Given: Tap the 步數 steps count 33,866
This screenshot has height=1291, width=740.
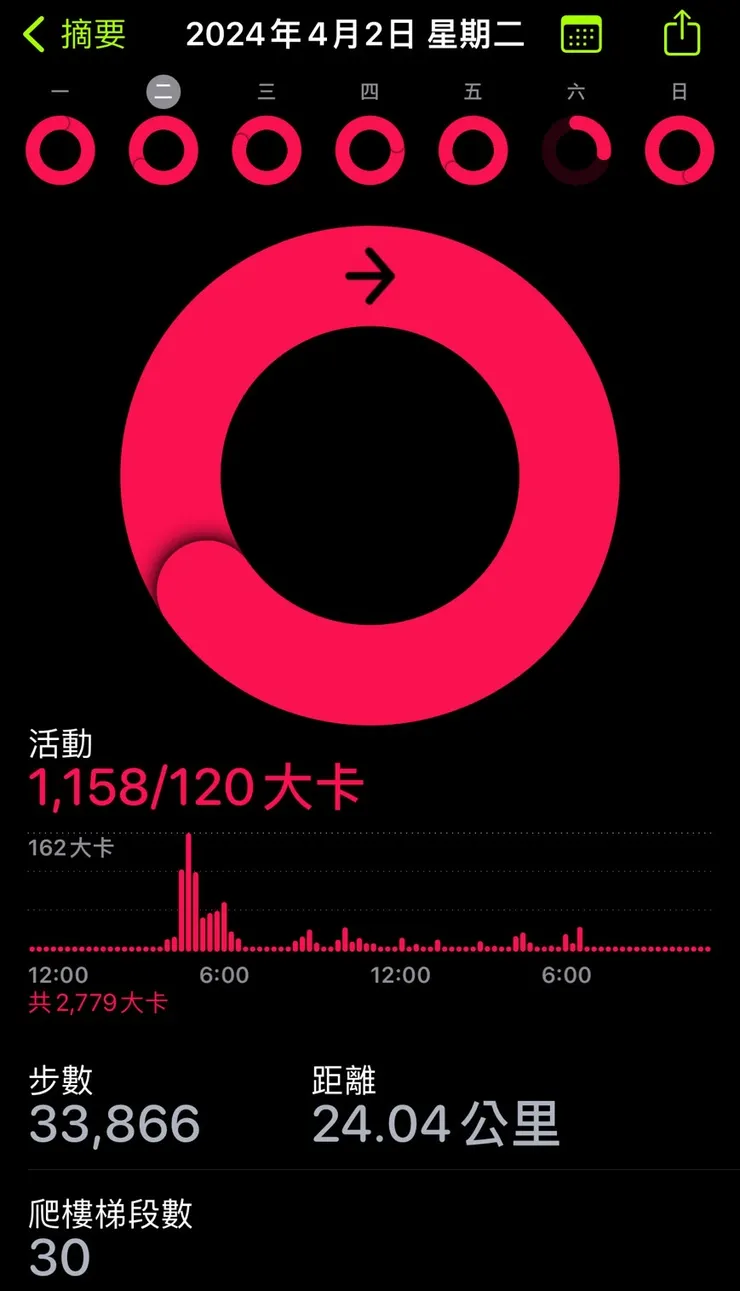Looking at the screenshot, I should click(115, 1124).
